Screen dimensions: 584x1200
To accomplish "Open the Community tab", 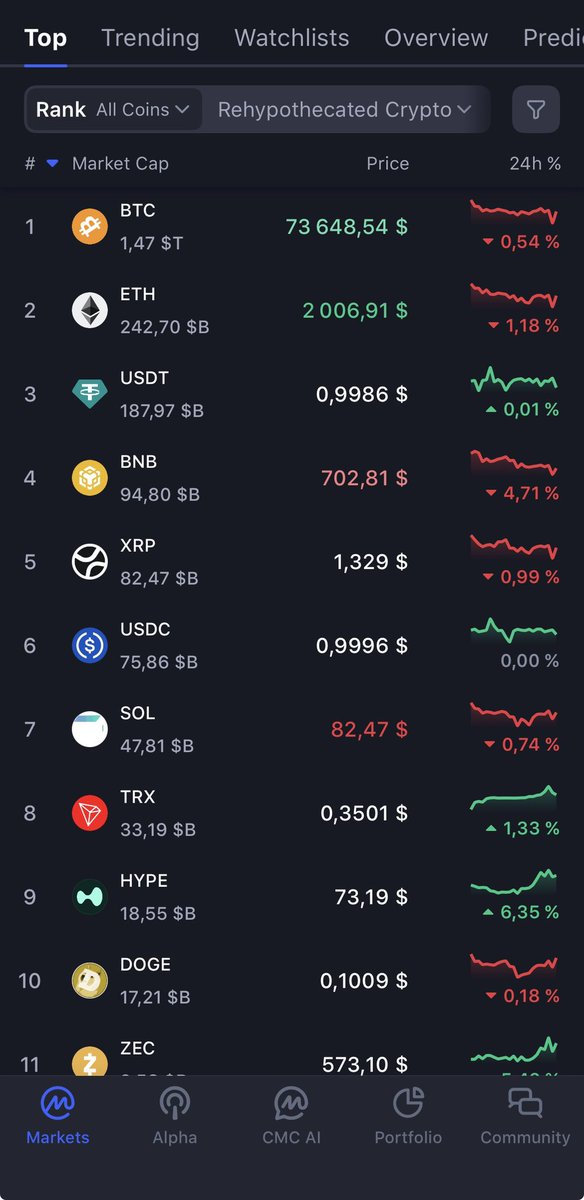I will coord(525,1116).
